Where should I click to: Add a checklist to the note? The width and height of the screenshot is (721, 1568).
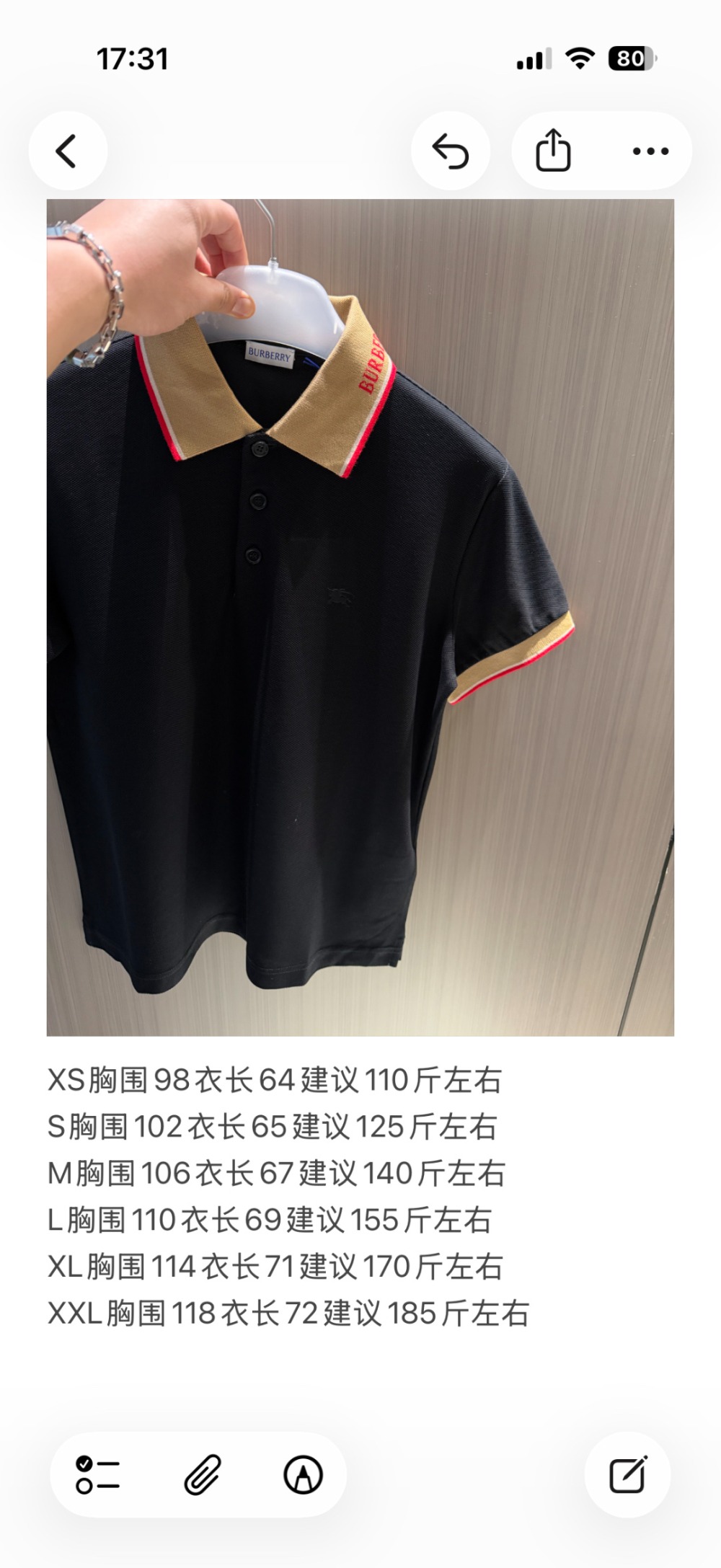coord(97,1474)
